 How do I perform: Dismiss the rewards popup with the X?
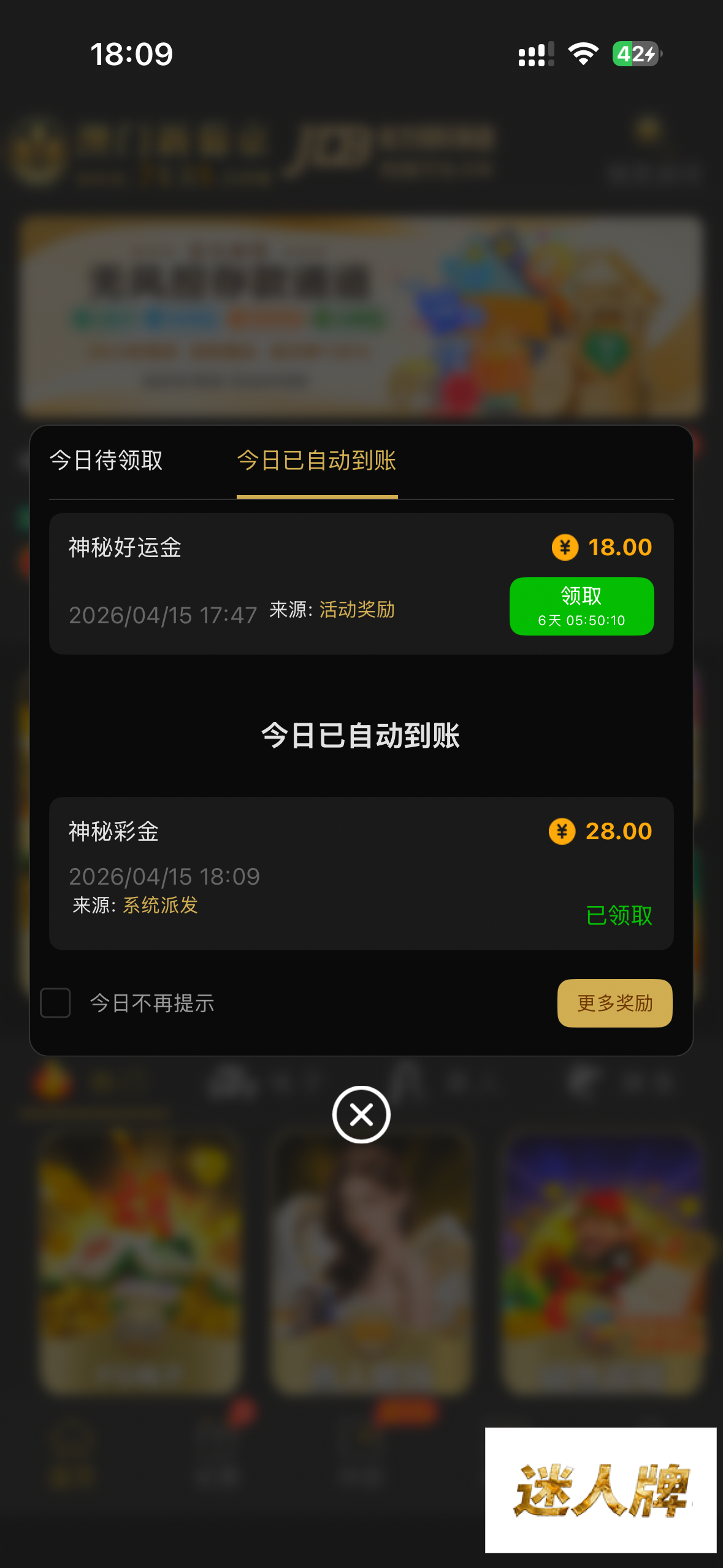[361, 1115]
